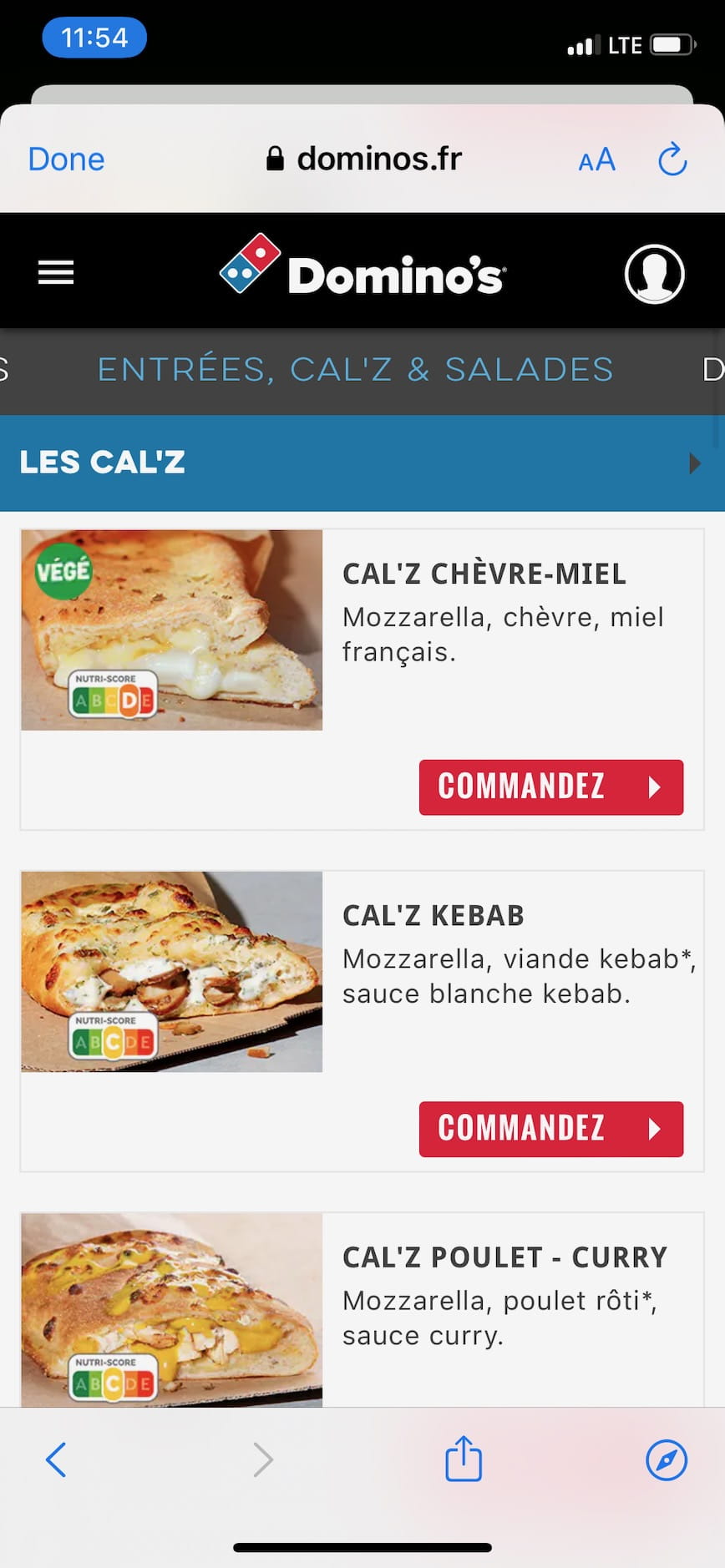
Task: Order the Cal'z Chèvre-Miel
Action: pos(550,787)
